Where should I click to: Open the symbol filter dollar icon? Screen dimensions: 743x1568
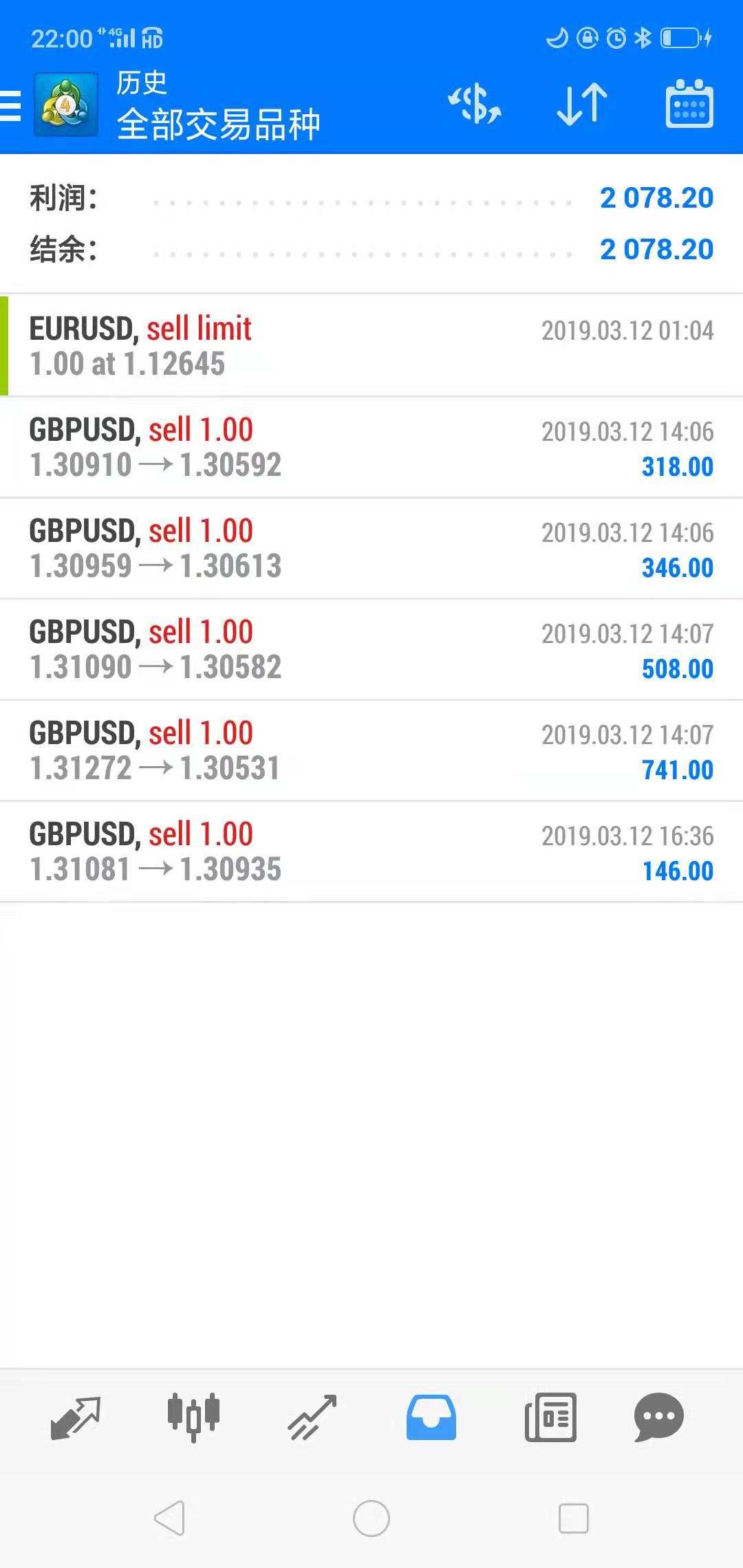pyautogui.click(x=475, y=105)
